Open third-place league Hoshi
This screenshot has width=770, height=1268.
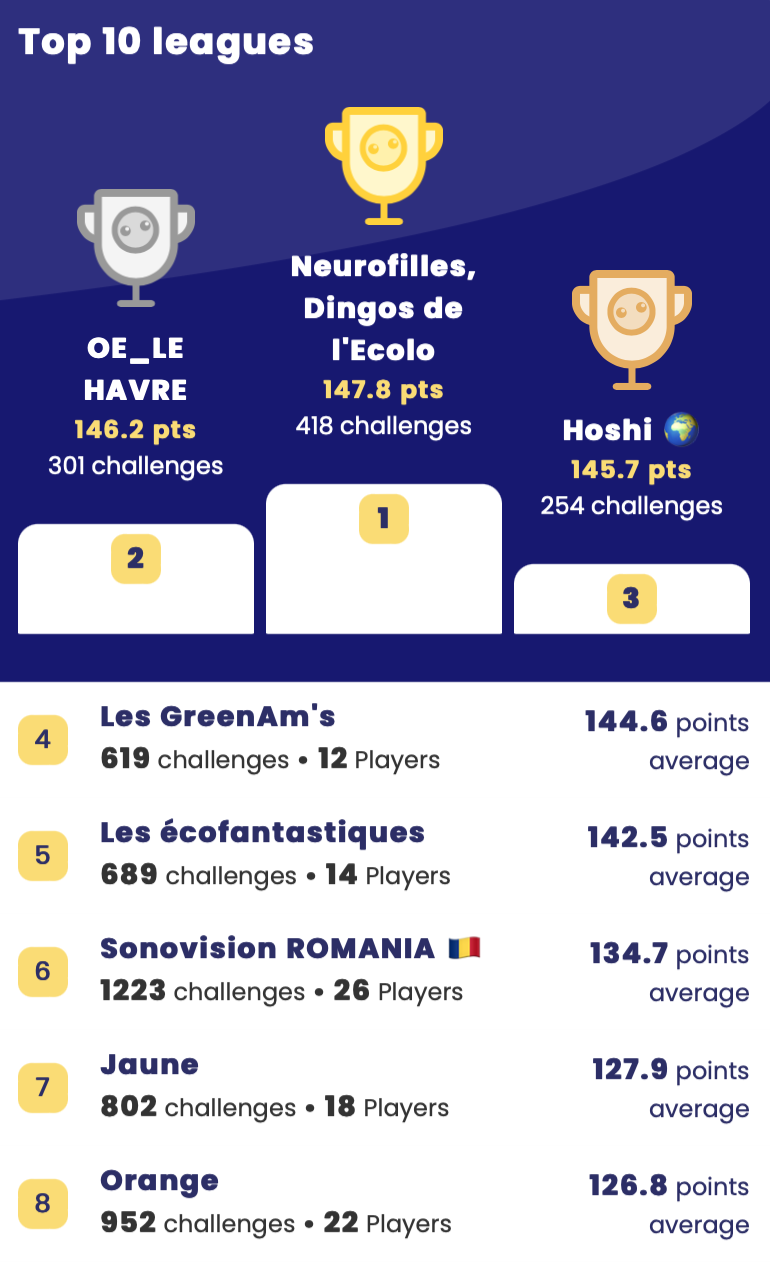pos(631,430)
